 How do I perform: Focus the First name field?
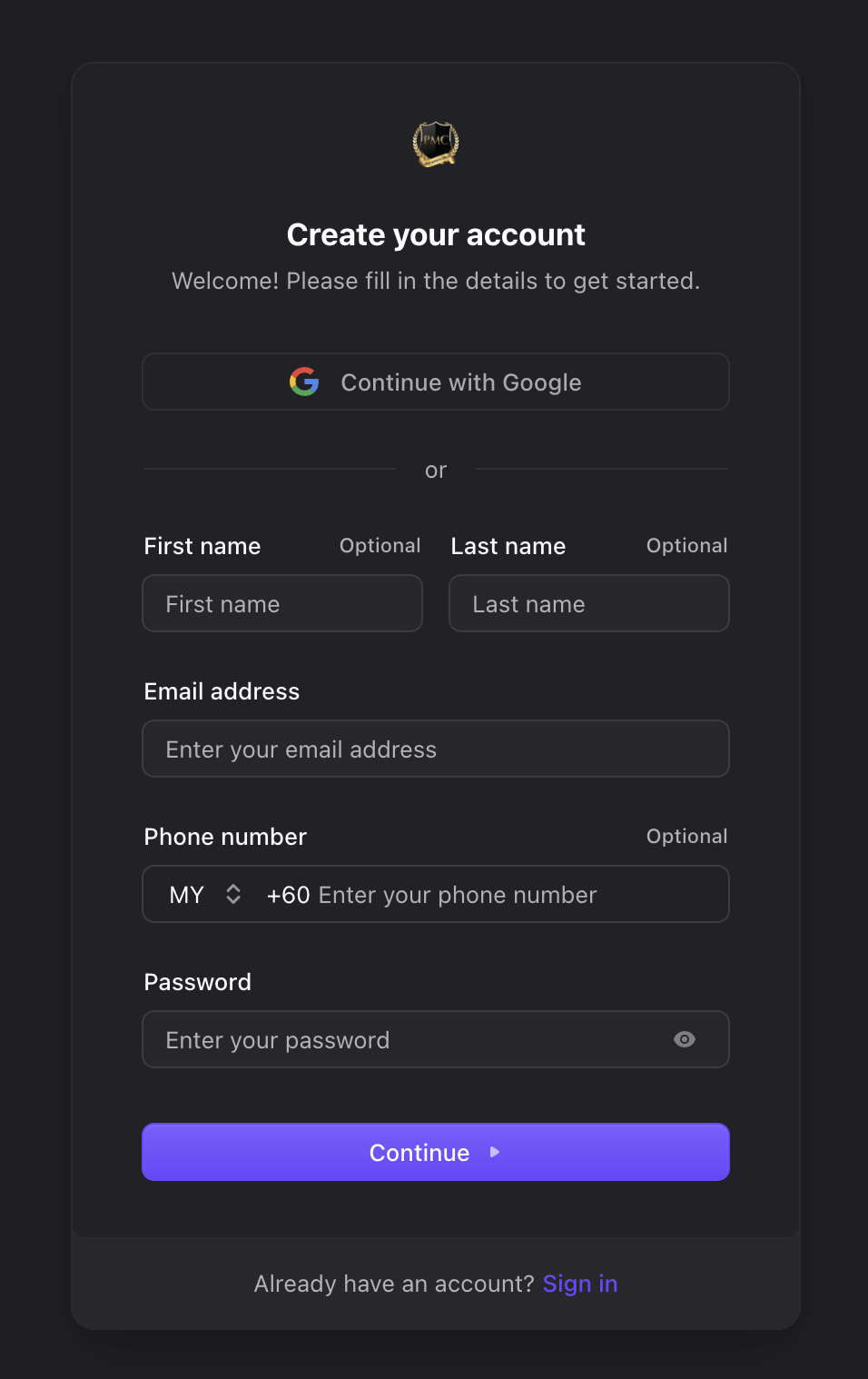click(282, 603)
